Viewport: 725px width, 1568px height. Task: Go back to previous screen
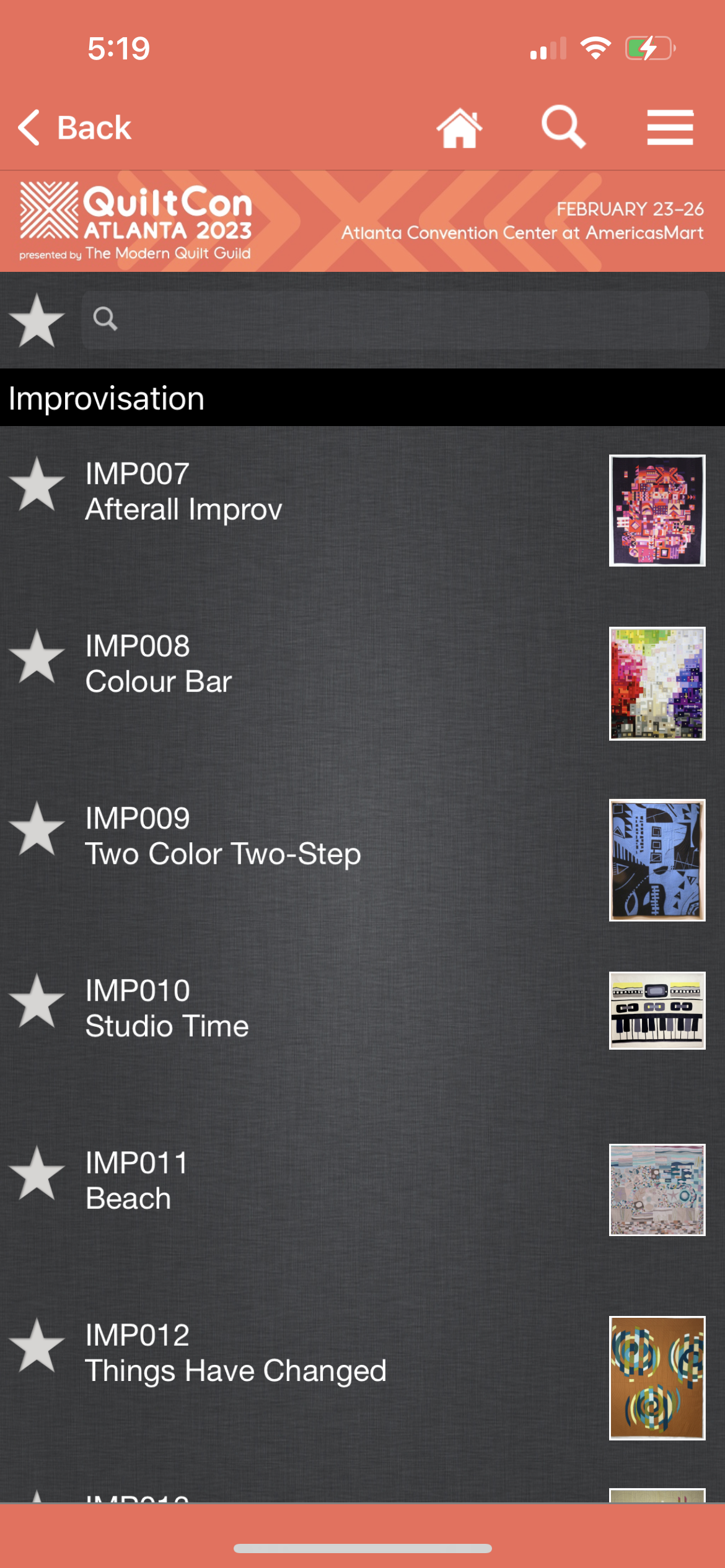point(74,128)
